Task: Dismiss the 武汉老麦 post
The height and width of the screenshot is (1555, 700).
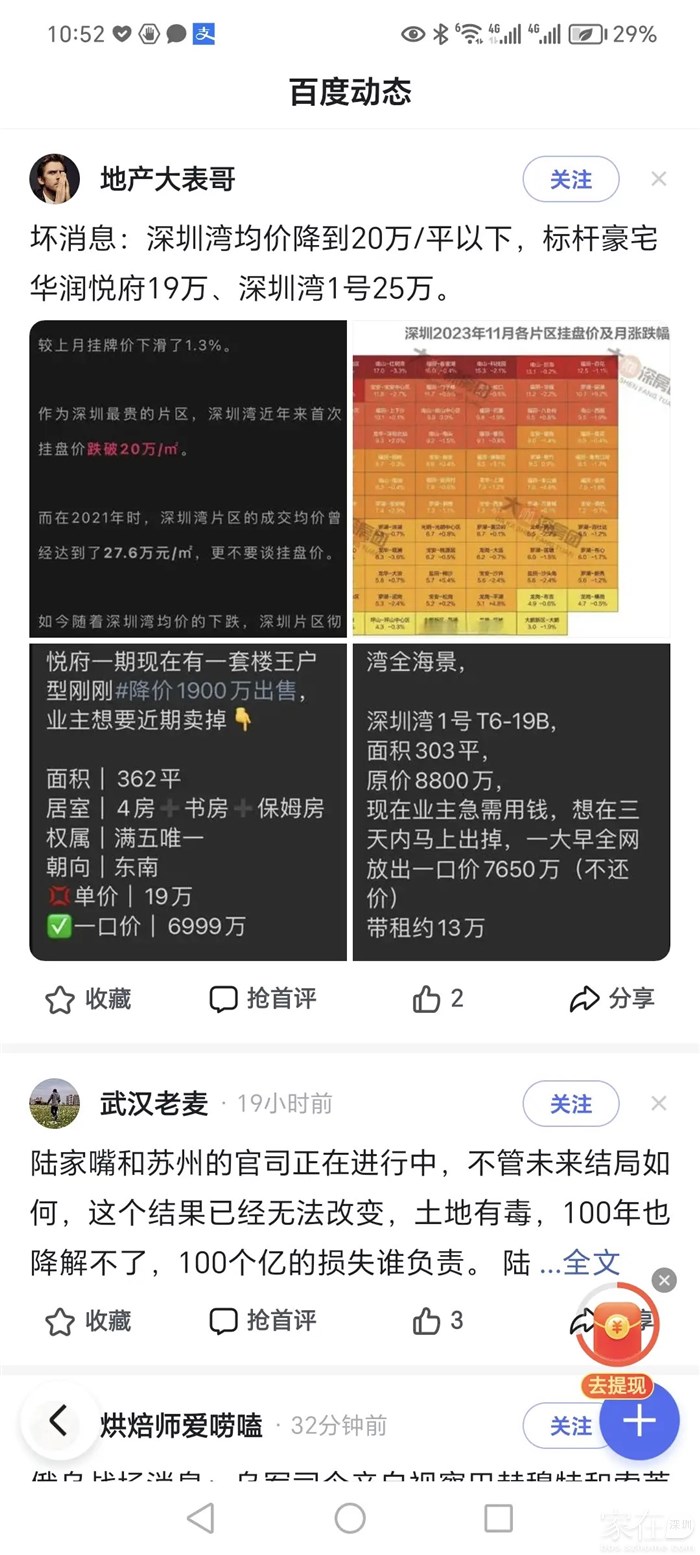Action: click(x=659, y=1103)
